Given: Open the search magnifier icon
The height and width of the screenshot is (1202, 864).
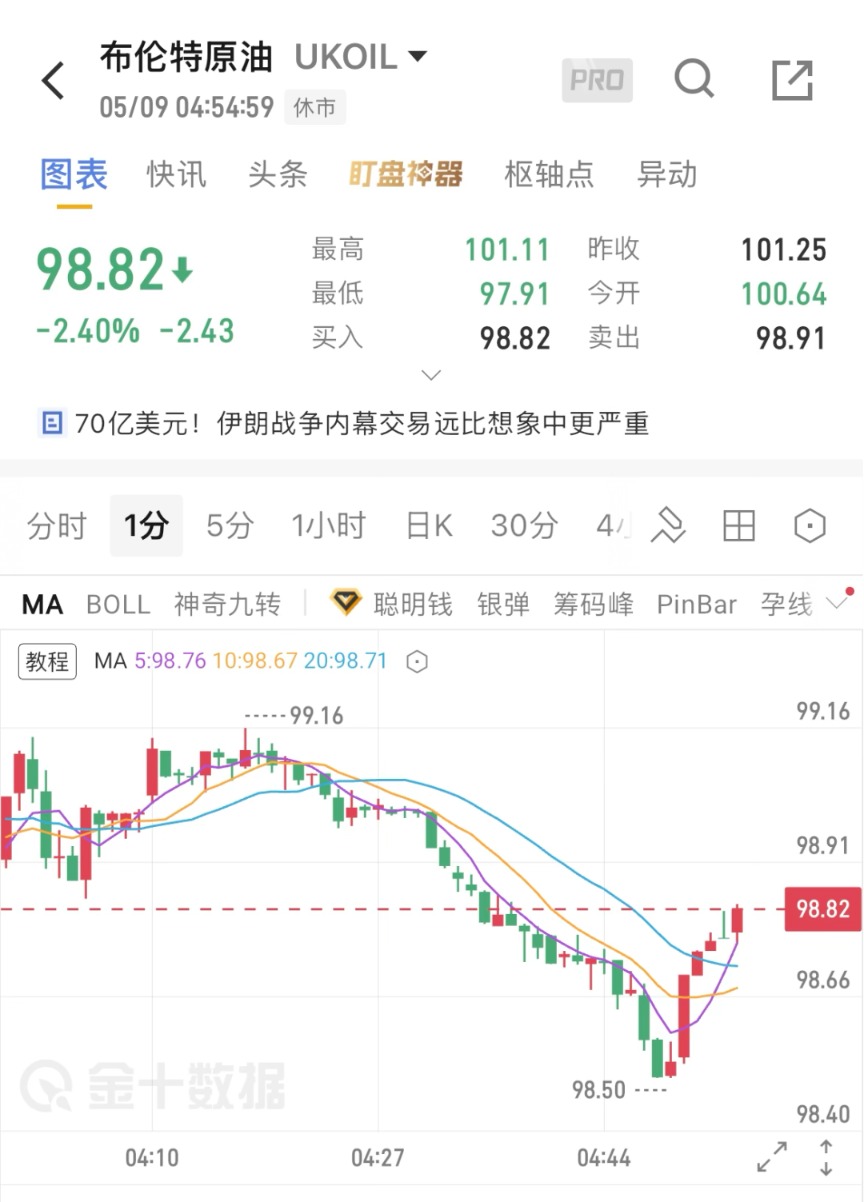Looking at the screenshot, I should [694, 78].
